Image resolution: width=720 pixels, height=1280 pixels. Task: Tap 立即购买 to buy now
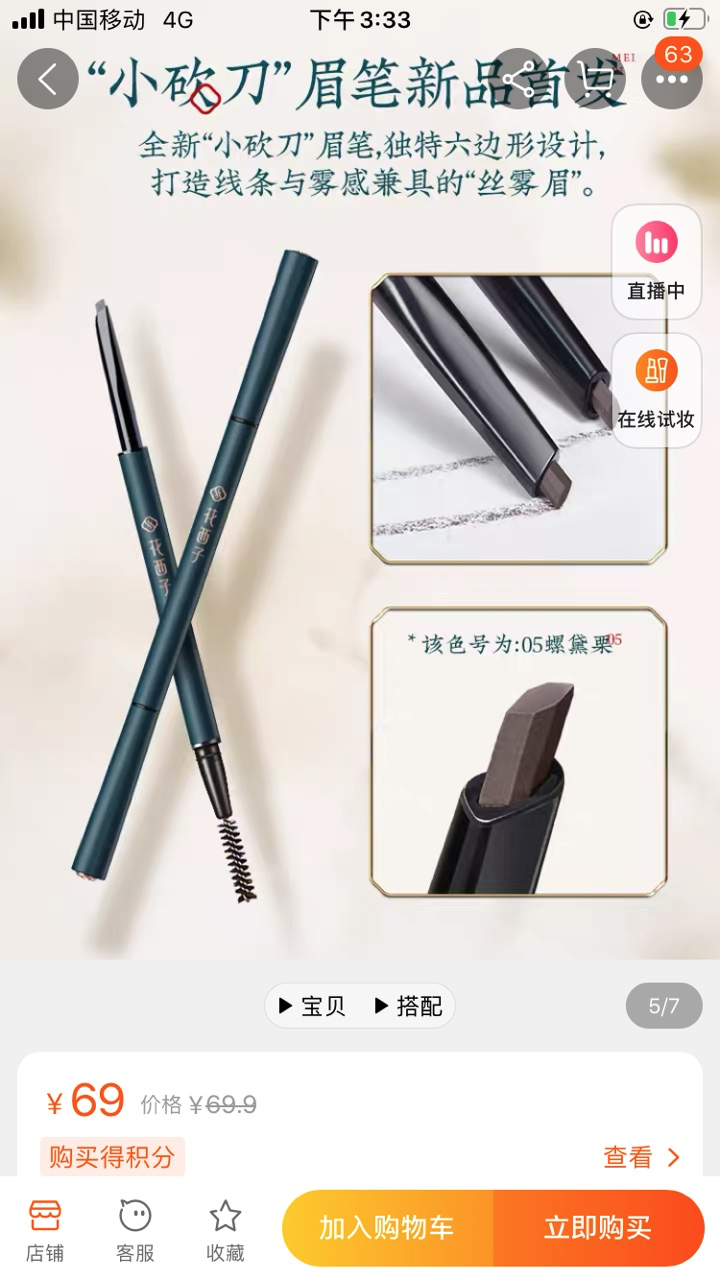pos(598,1228)
